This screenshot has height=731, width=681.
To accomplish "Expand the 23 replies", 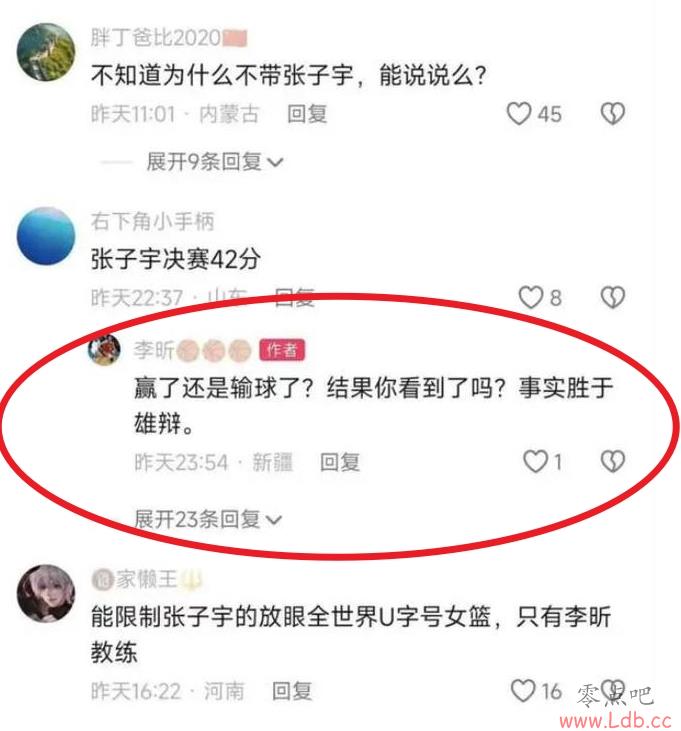I will click(209, 519).
